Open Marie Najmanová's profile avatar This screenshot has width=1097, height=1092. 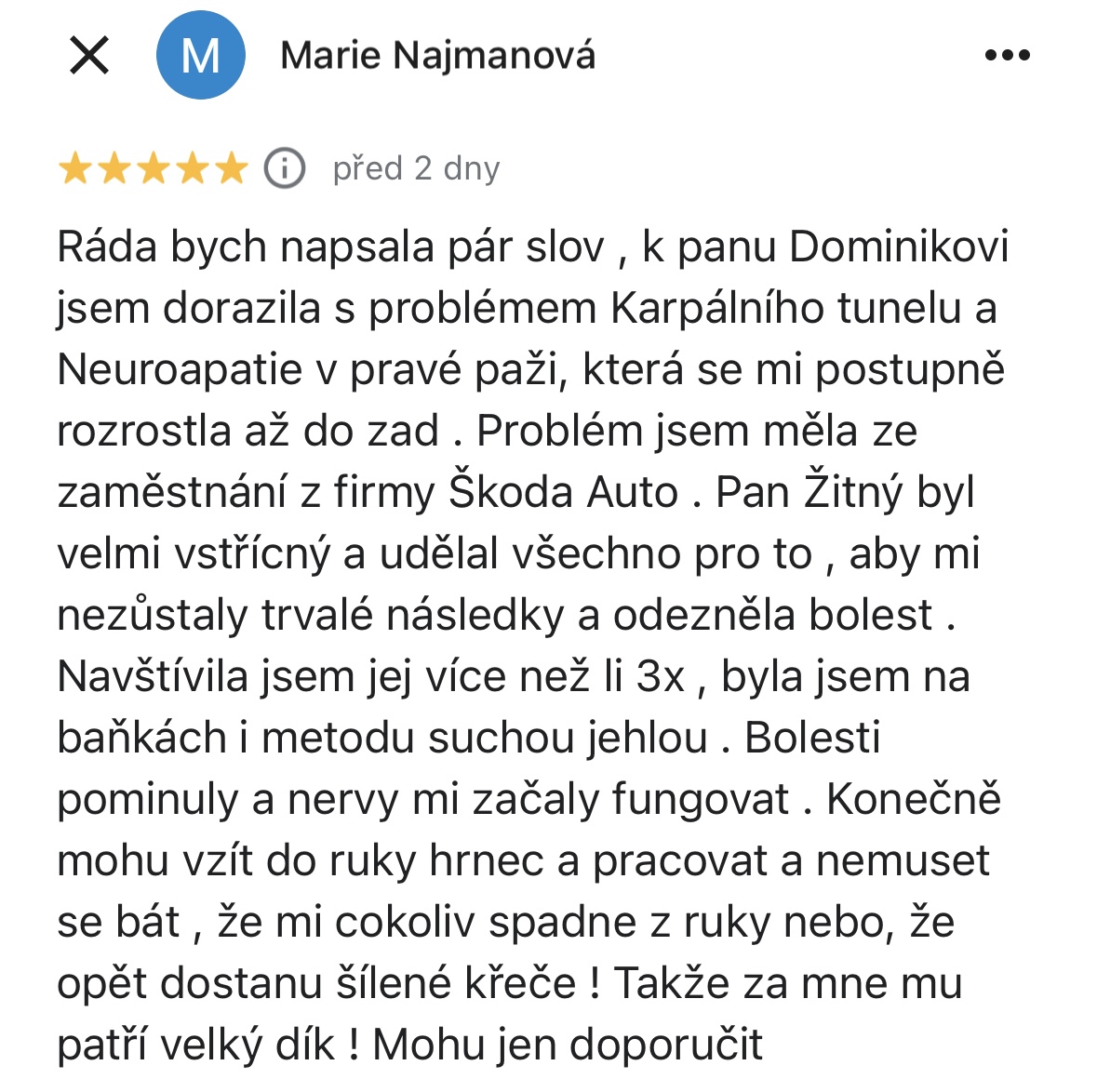click(x=200, y=55)
